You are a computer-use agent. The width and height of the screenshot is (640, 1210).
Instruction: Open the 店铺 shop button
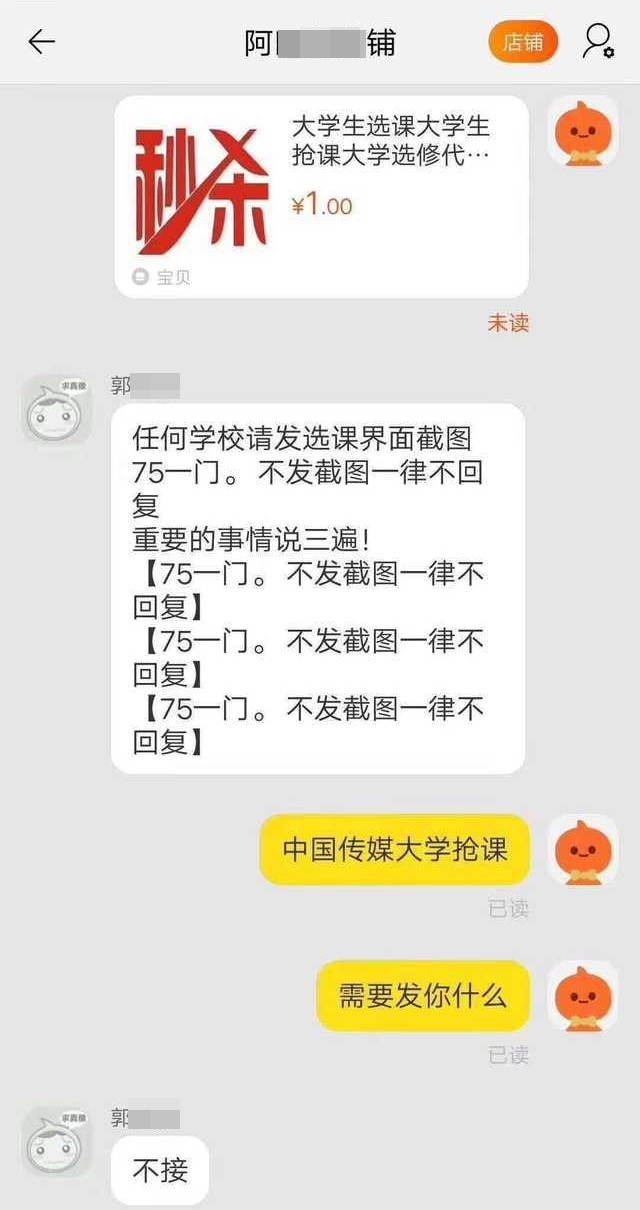(523, 42)
